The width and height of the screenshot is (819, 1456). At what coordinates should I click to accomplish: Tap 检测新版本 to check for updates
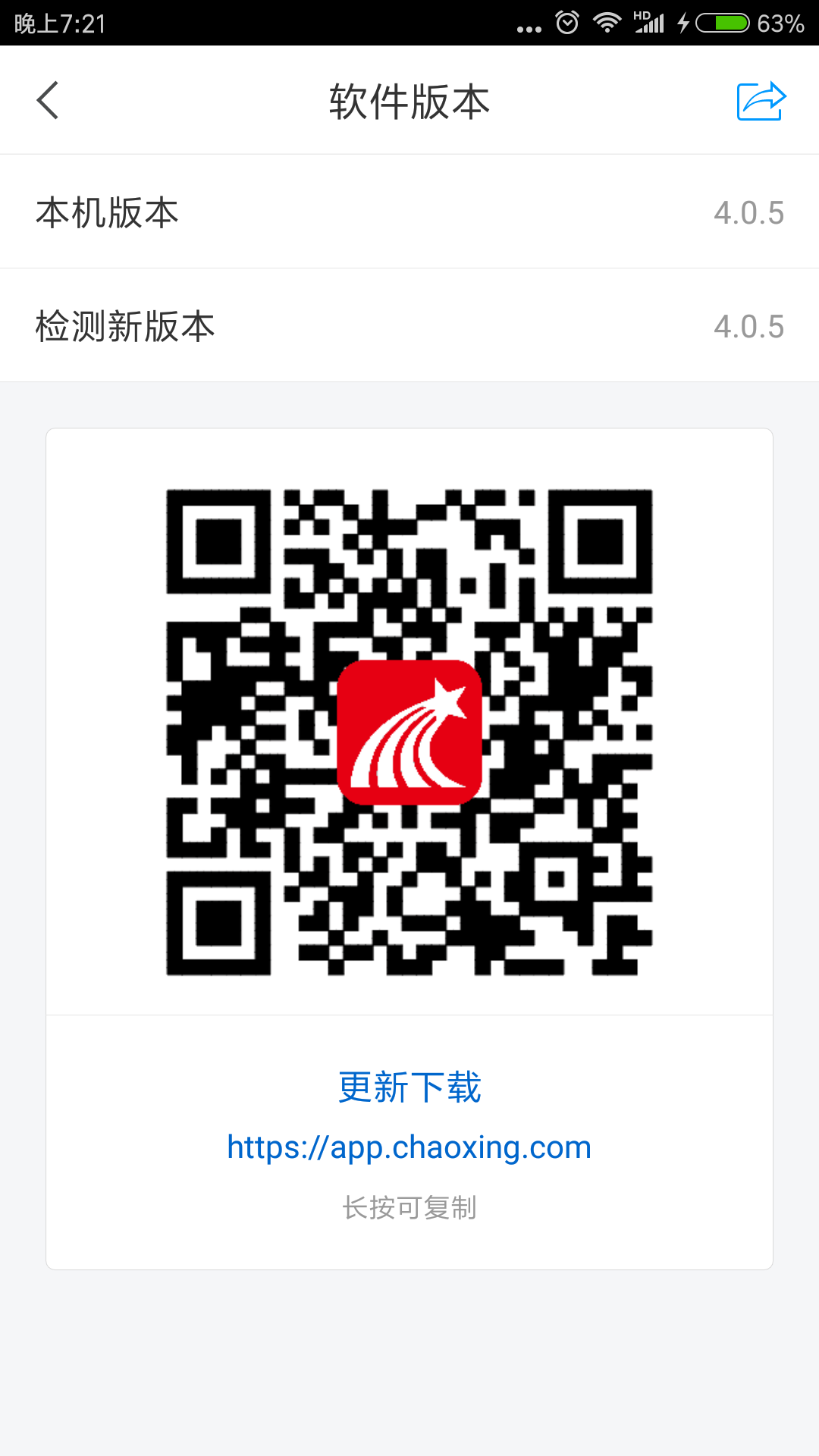tap(409, 325)
